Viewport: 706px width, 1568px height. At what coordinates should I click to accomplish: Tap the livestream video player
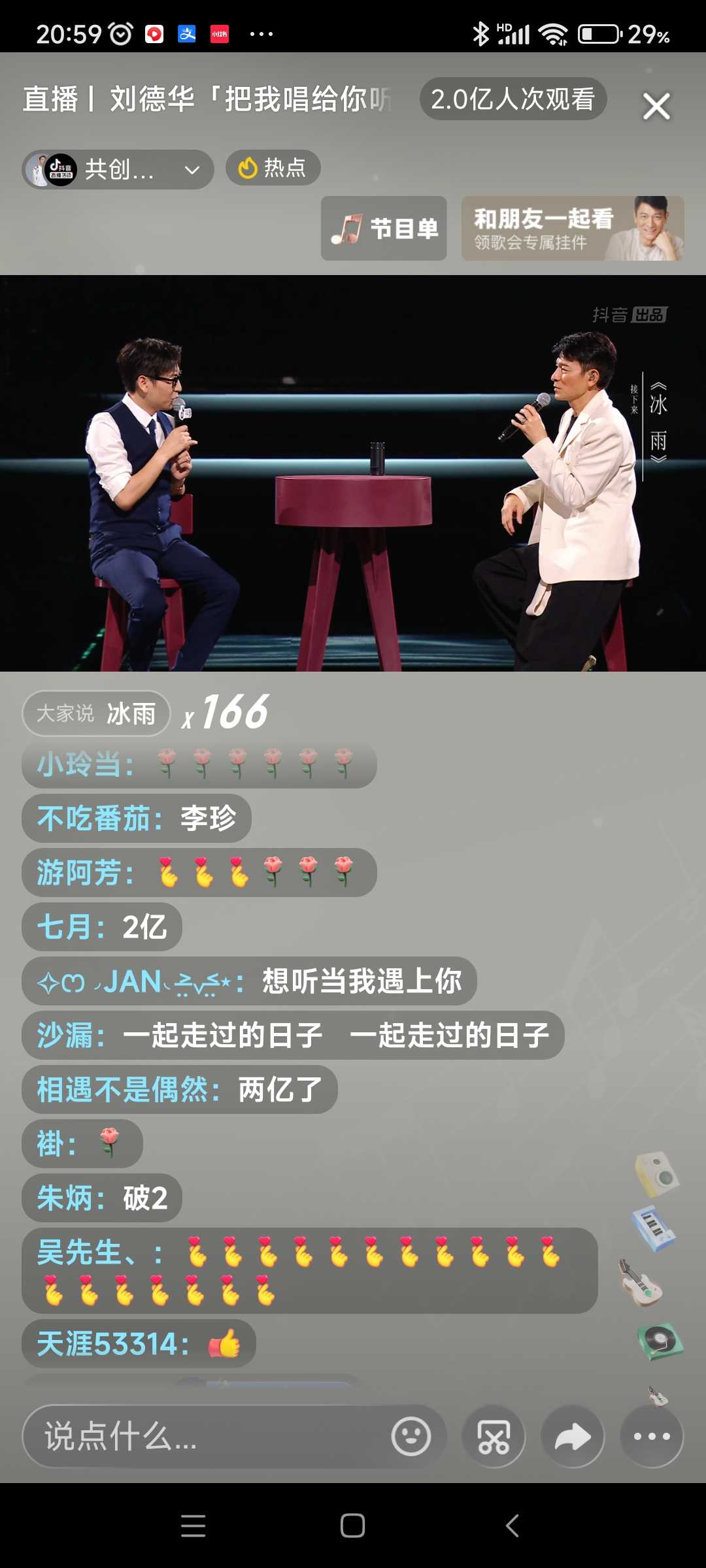click(353, 473)
